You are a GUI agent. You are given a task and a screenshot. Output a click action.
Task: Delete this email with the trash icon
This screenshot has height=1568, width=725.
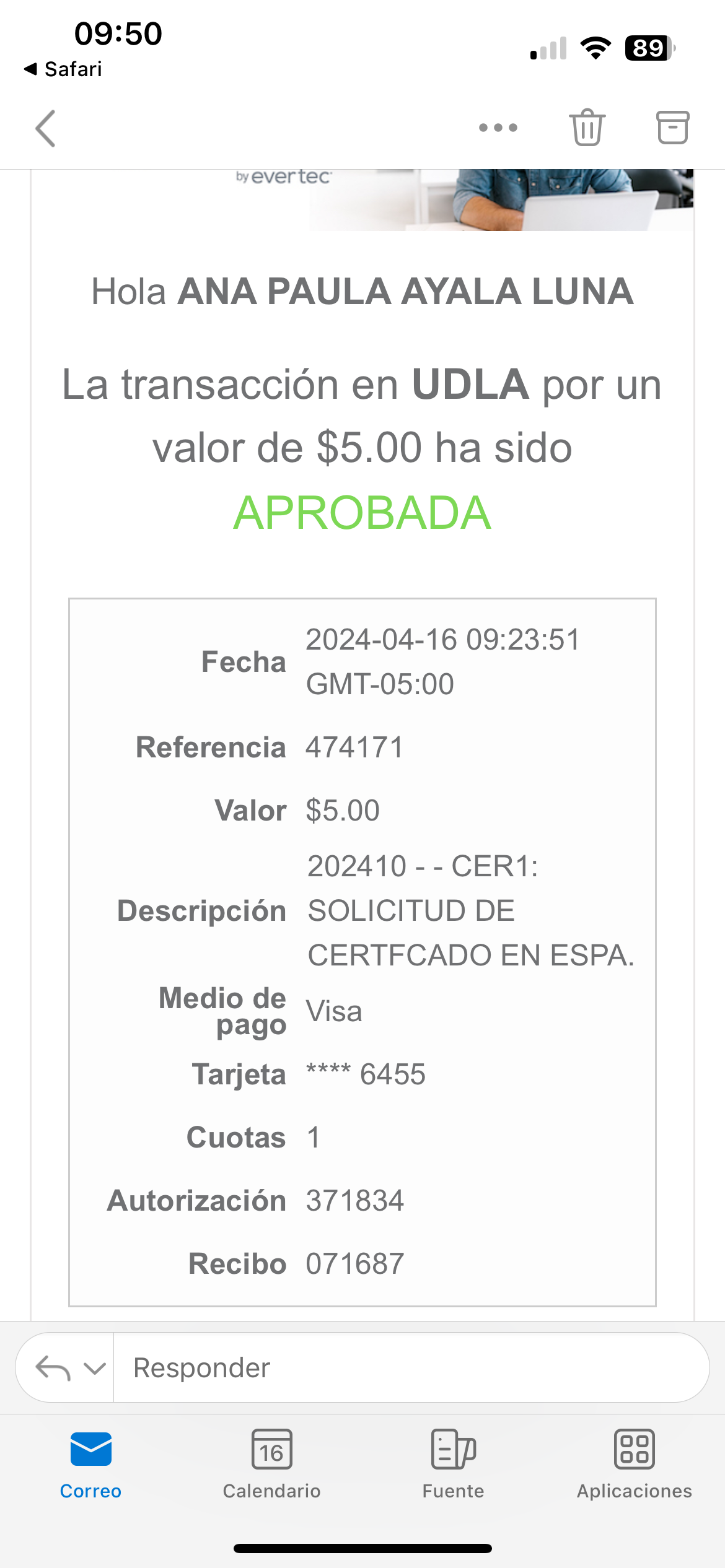[x=587, y=128]
